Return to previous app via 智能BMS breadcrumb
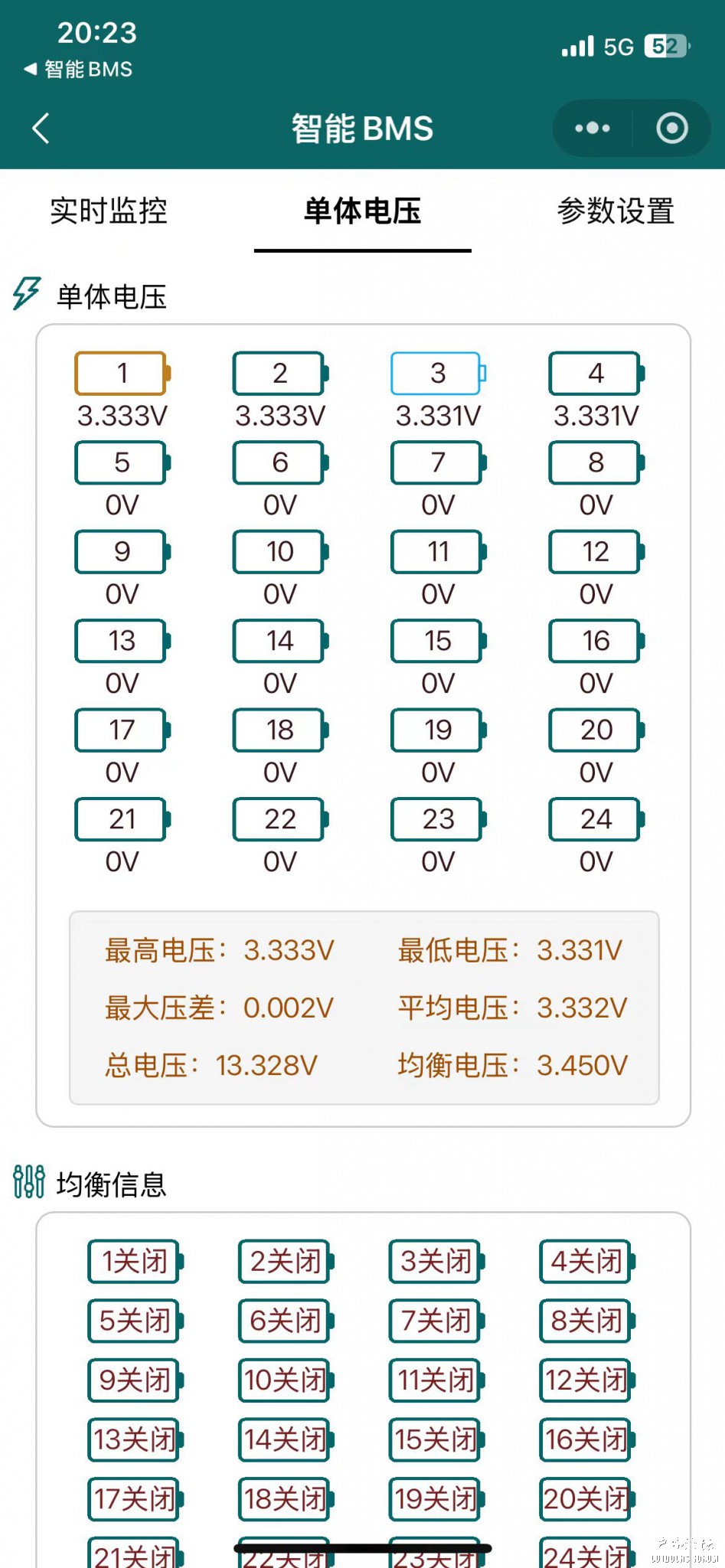 click(79, 70)
